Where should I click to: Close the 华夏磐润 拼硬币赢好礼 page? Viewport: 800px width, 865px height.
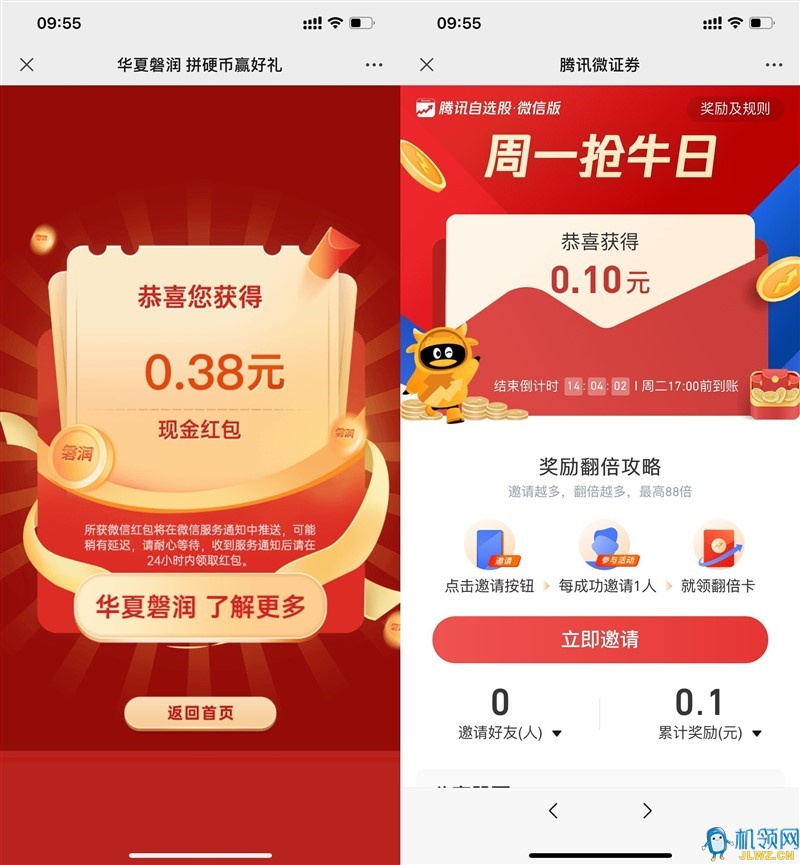[x=27, y=65]
